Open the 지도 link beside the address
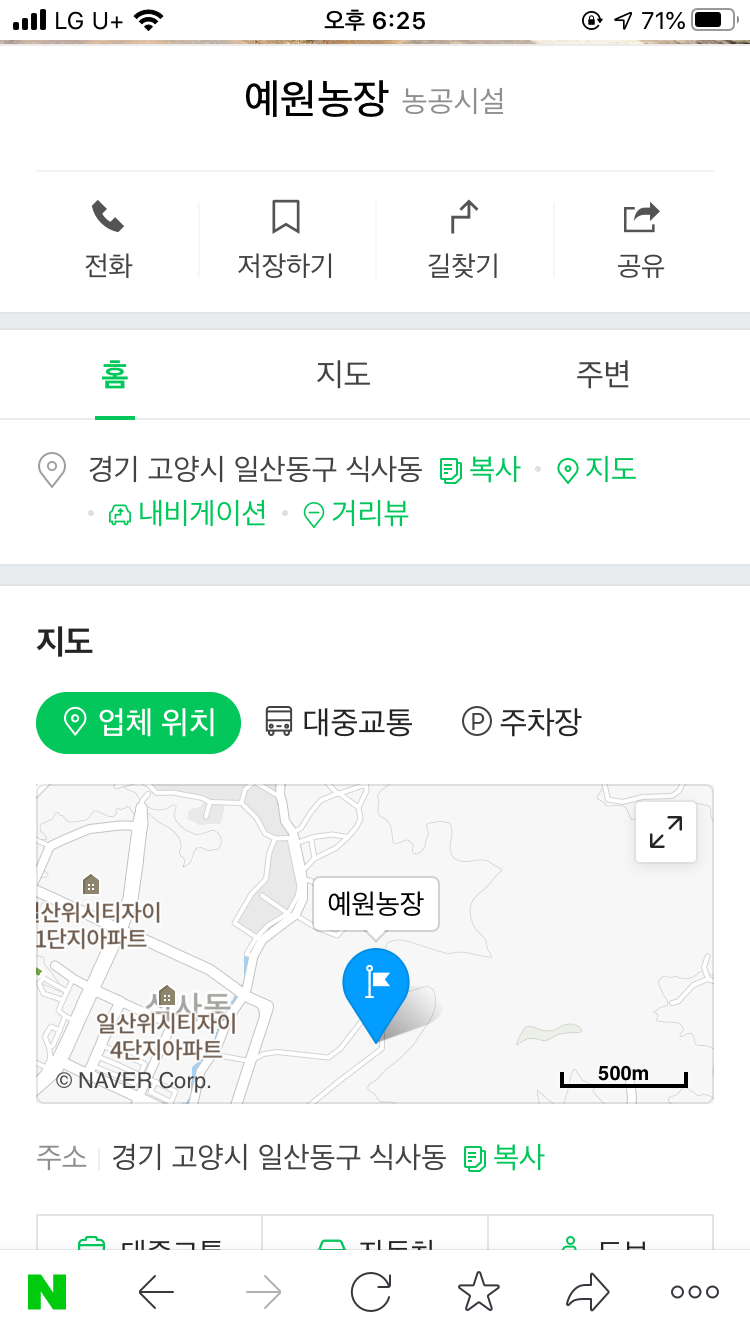 [597, 469]
